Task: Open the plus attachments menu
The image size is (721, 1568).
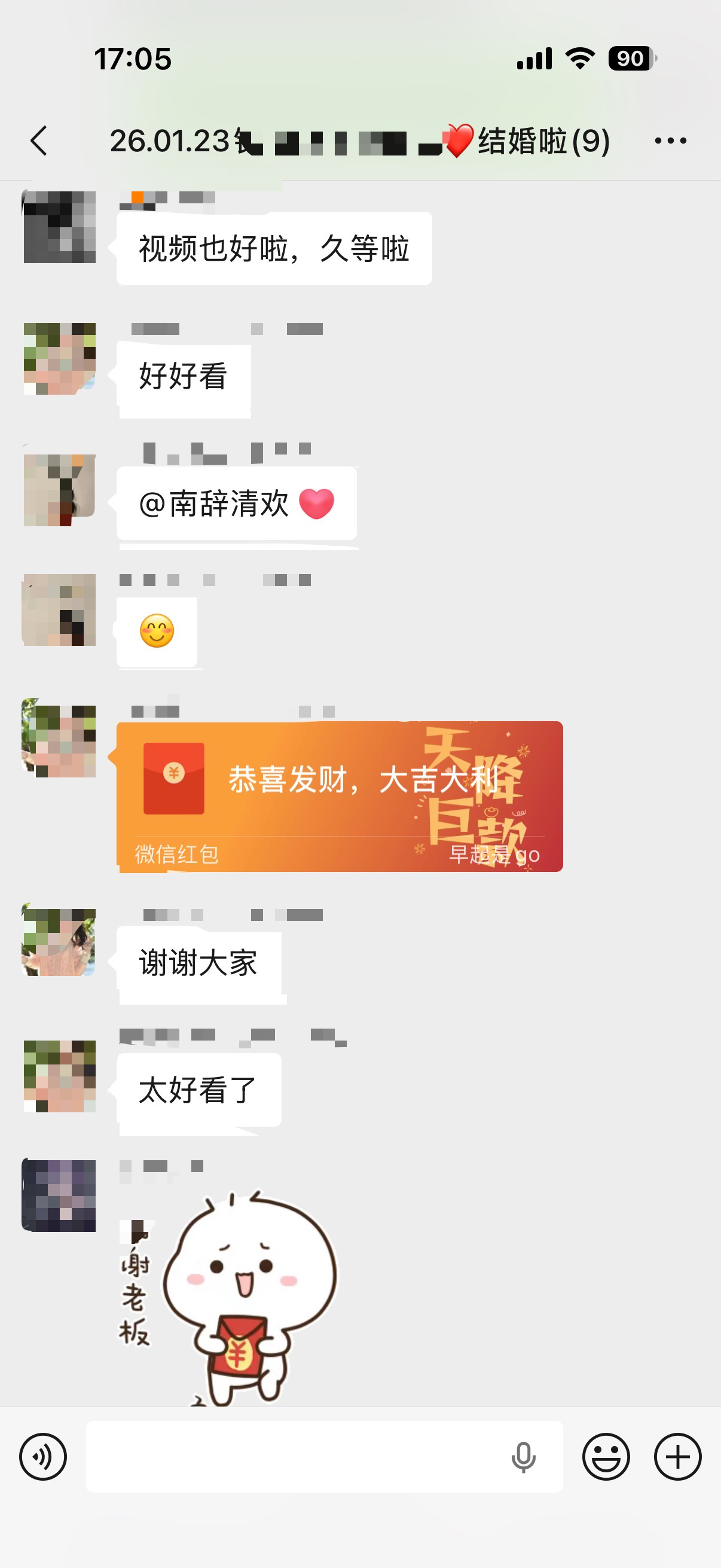Action: pyautogui.click(x=677, y=1457)
